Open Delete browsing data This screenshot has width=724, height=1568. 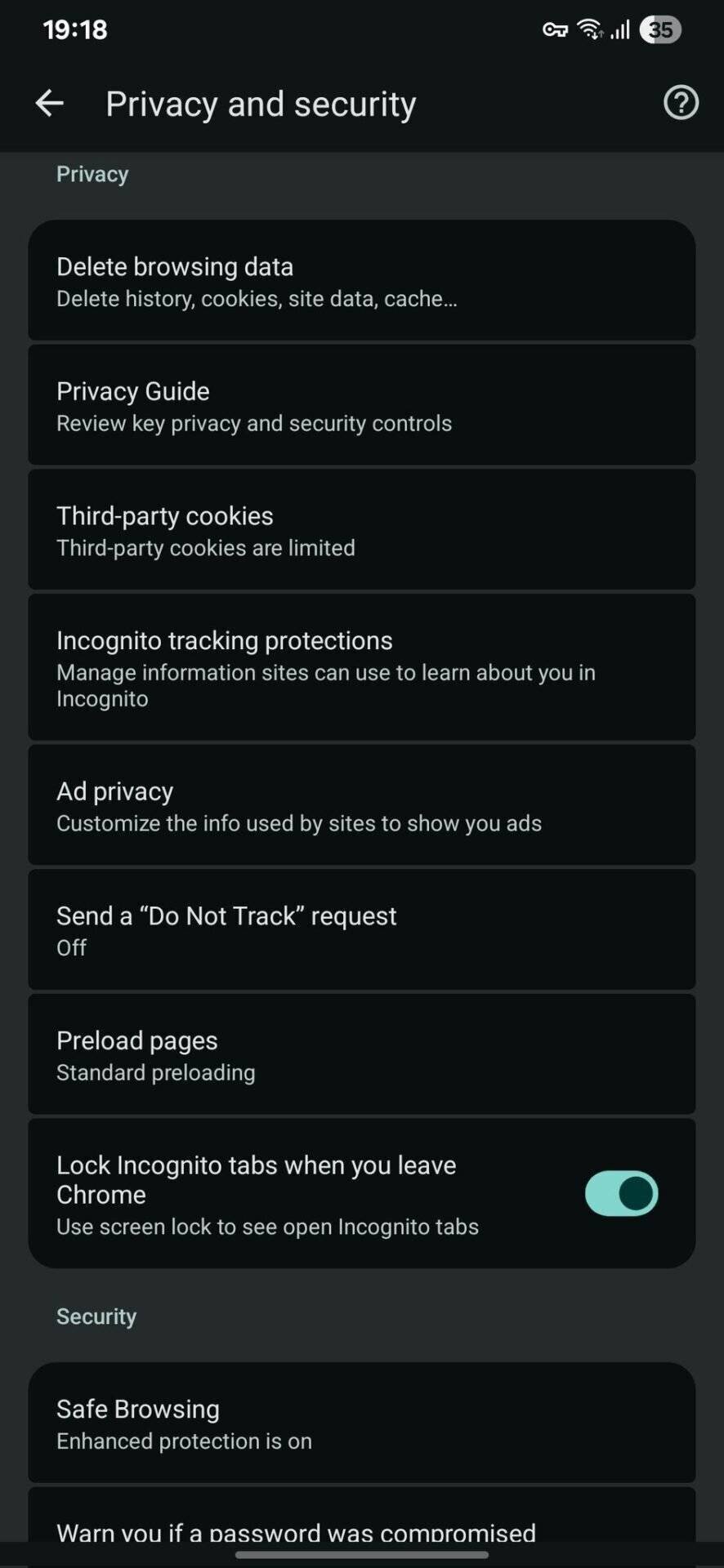click(x=361, y=280)
